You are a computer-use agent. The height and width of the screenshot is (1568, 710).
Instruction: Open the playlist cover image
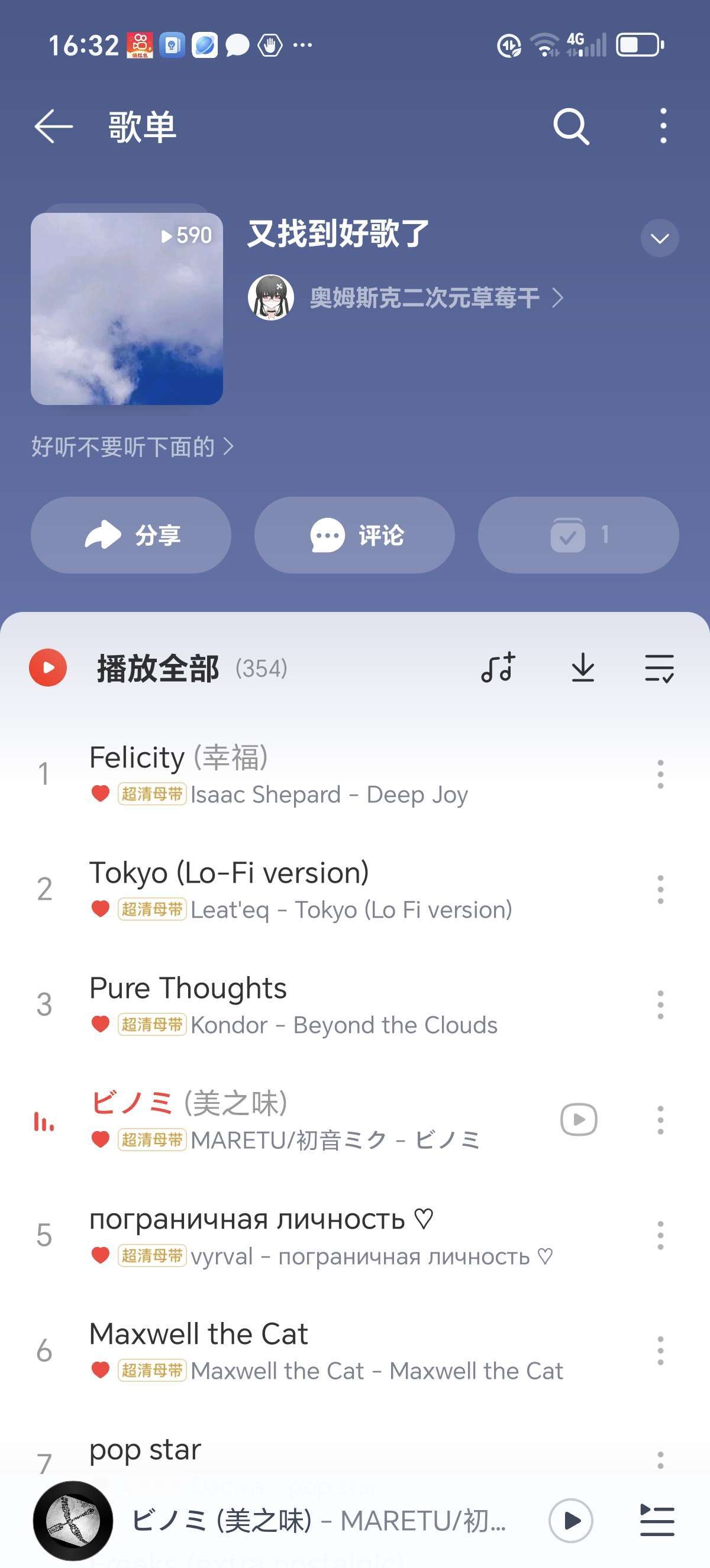click(127, 309)
